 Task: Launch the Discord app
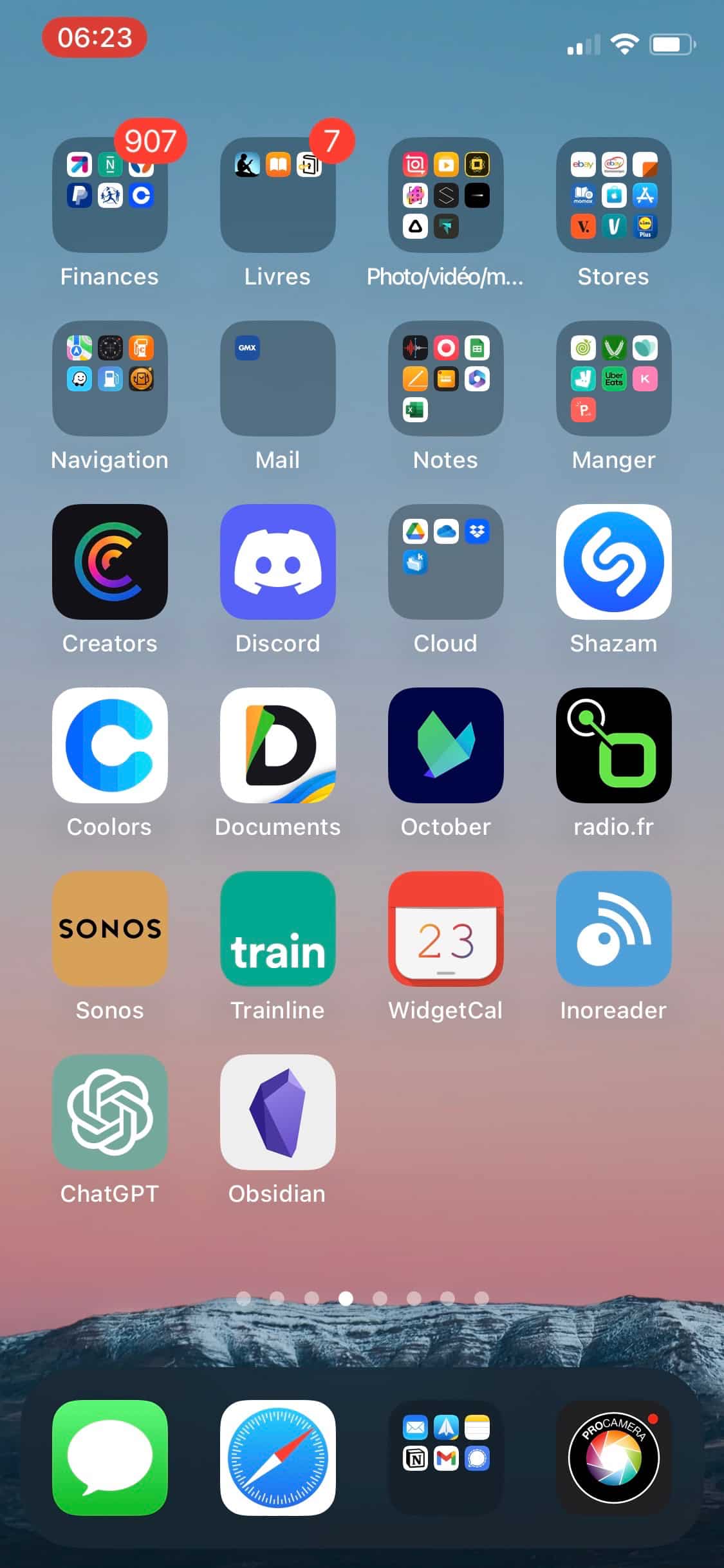(277, 562)
